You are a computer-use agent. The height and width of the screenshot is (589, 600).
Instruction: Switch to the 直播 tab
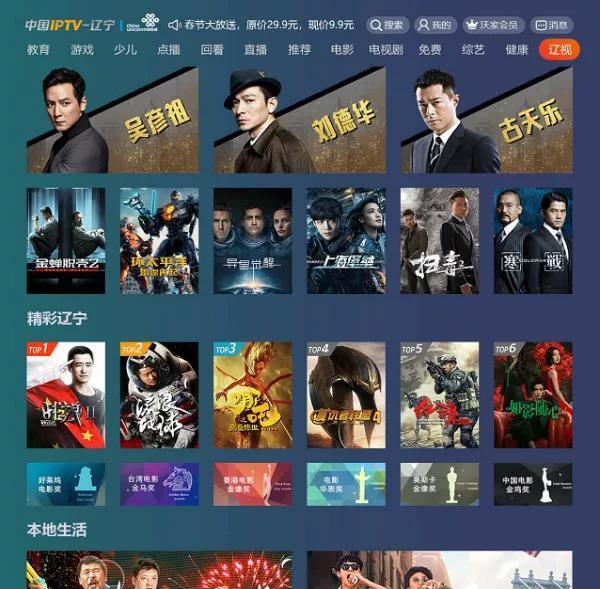coord(255,49)
